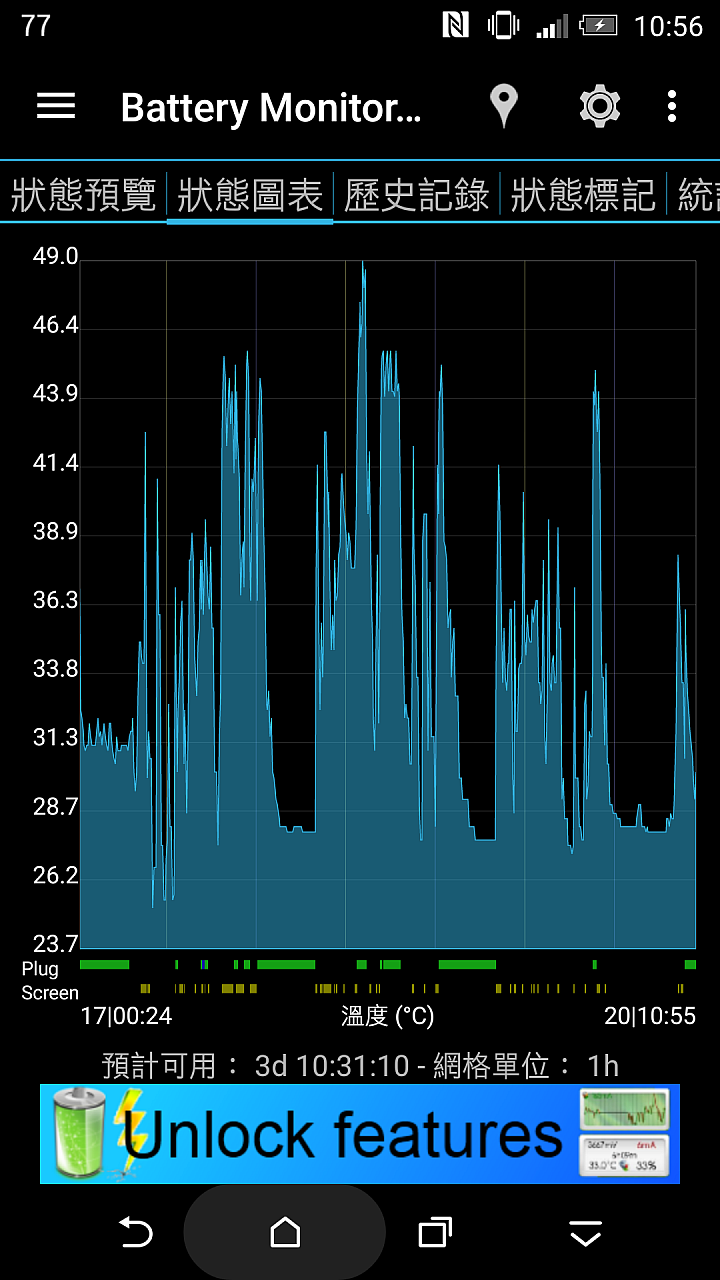Open the settings gear
The width and height of the screenshot is (720, 1280).
(600, 106)
